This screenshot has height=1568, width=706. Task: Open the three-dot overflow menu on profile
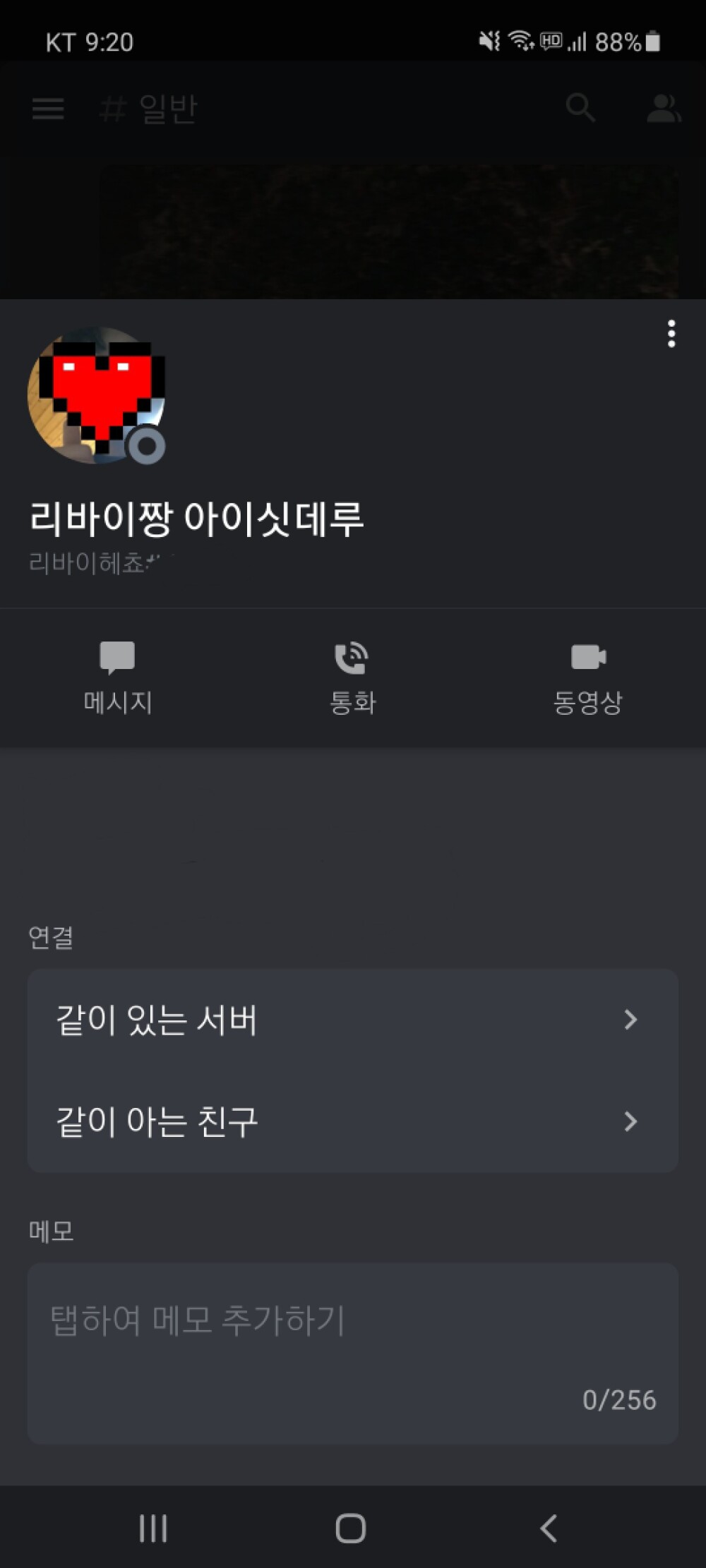coord(671,334)
